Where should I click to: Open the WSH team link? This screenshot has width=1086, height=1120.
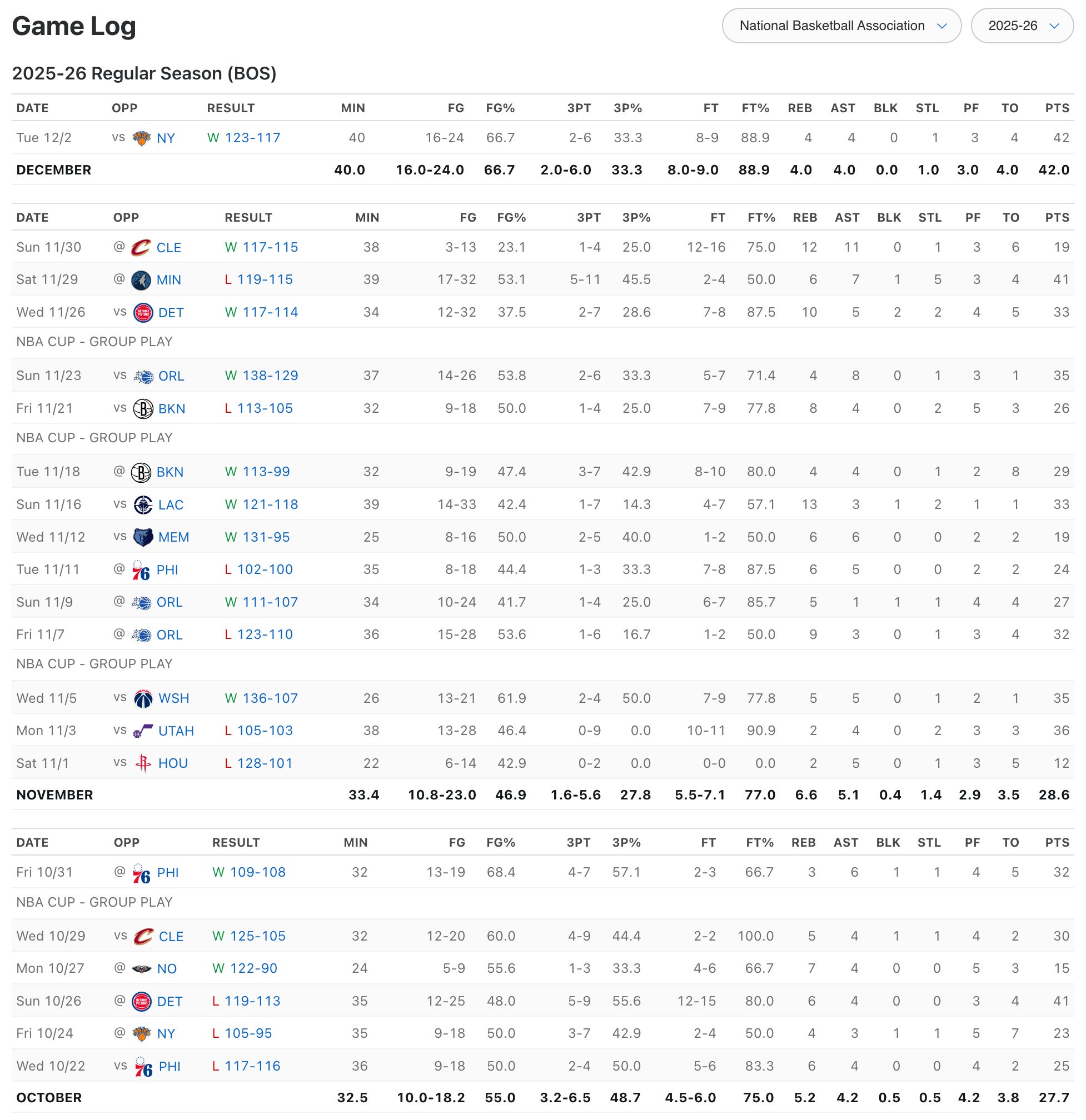(174, 698)
